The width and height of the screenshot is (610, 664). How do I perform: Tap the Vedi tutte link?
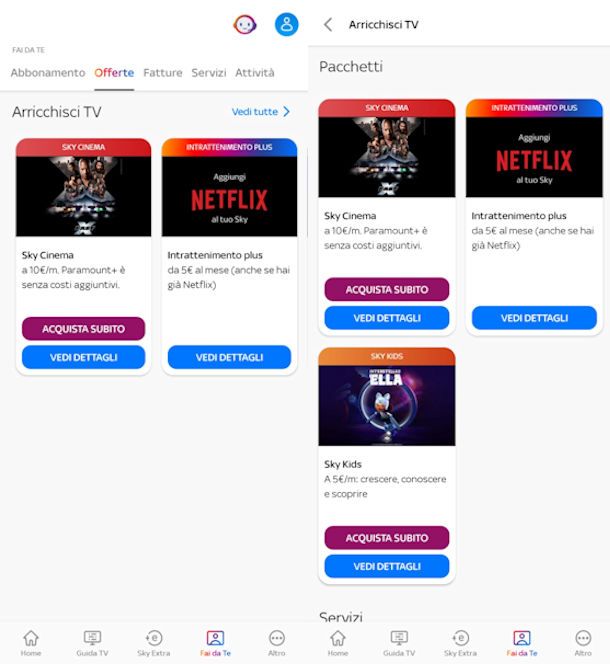[261, 112]
